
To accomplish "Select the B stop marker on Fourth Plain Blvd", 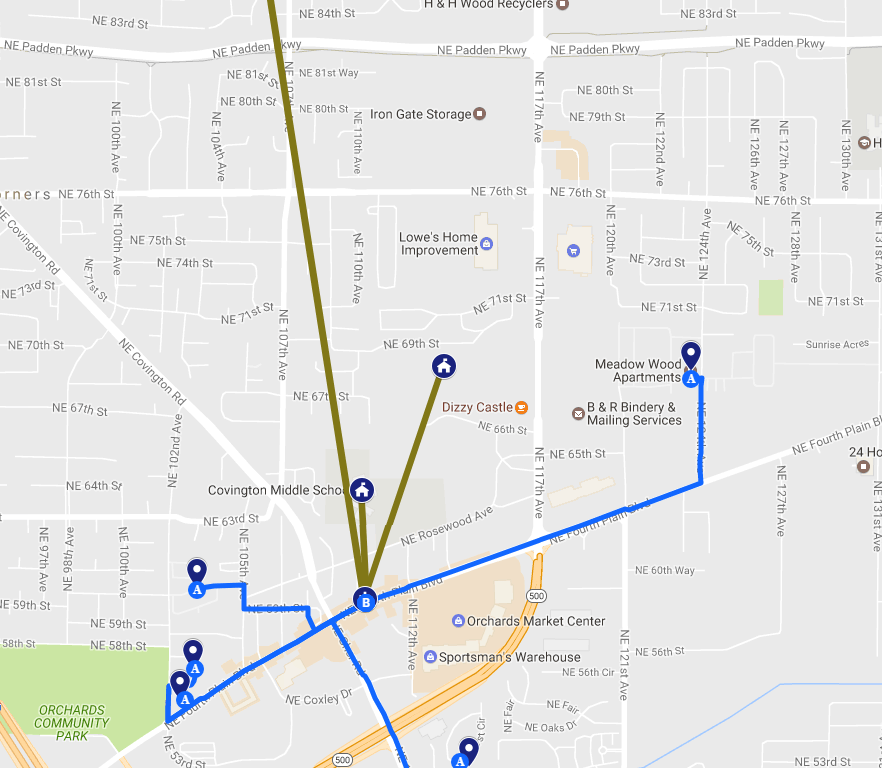I will 365,600.
